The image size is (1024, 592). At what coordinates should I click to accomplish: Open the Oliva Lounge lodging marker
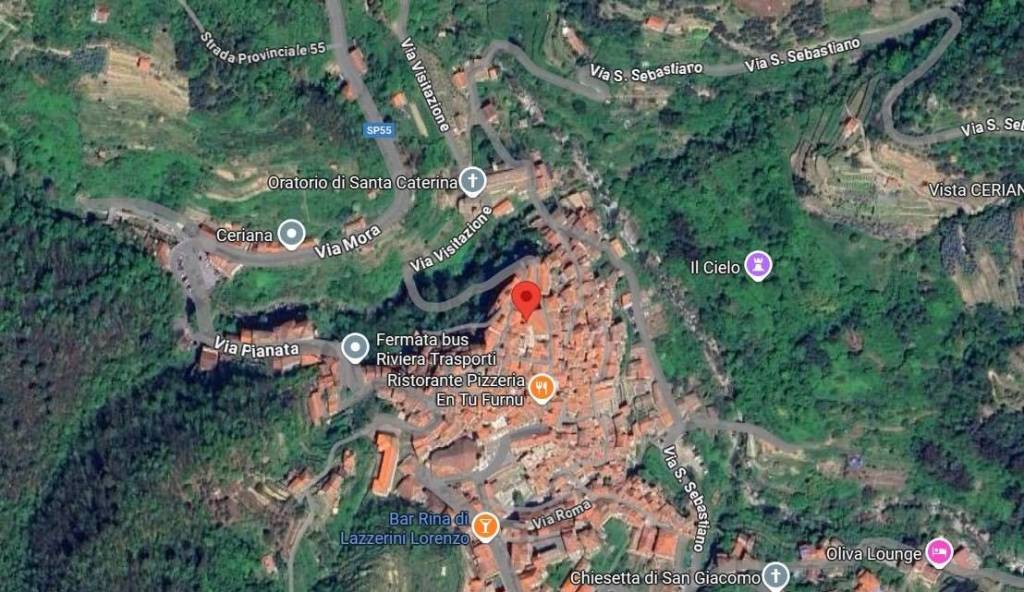tap(938, 549)
